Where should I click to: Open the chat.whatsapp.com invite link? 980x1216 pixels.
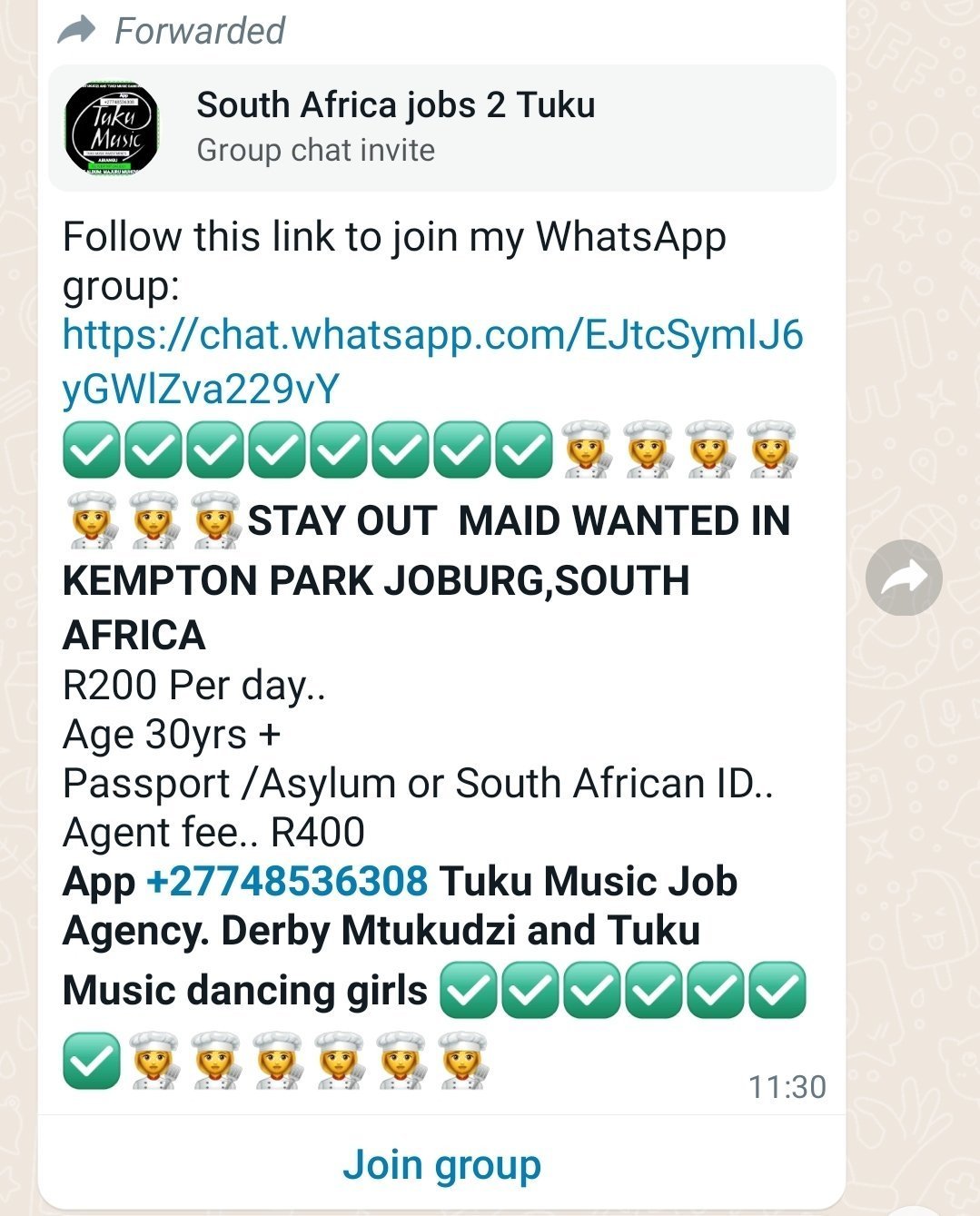point(432,336)
